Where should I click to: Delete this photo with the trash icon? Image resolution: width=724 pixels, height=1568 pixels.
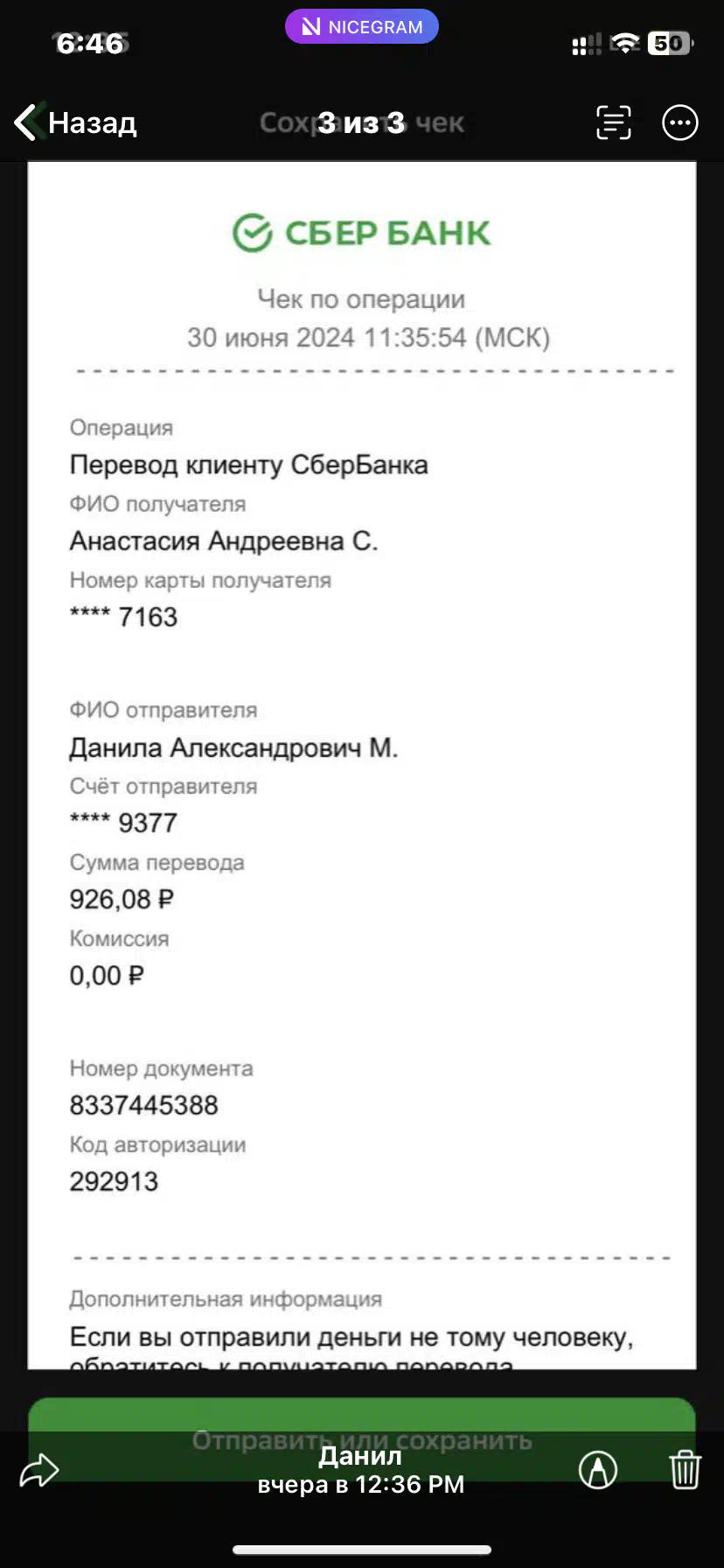686,1469
